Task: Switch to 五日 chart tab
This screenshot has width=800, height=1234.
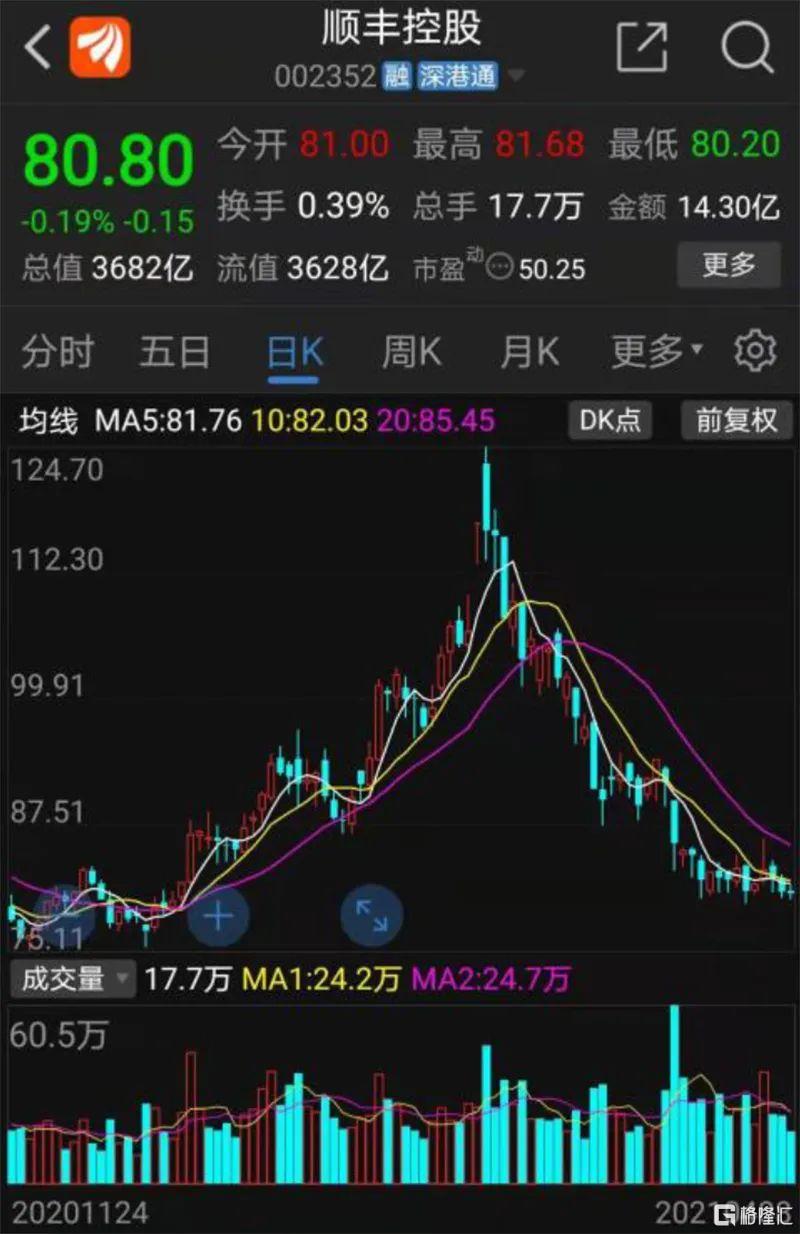Action: (175, 352)
